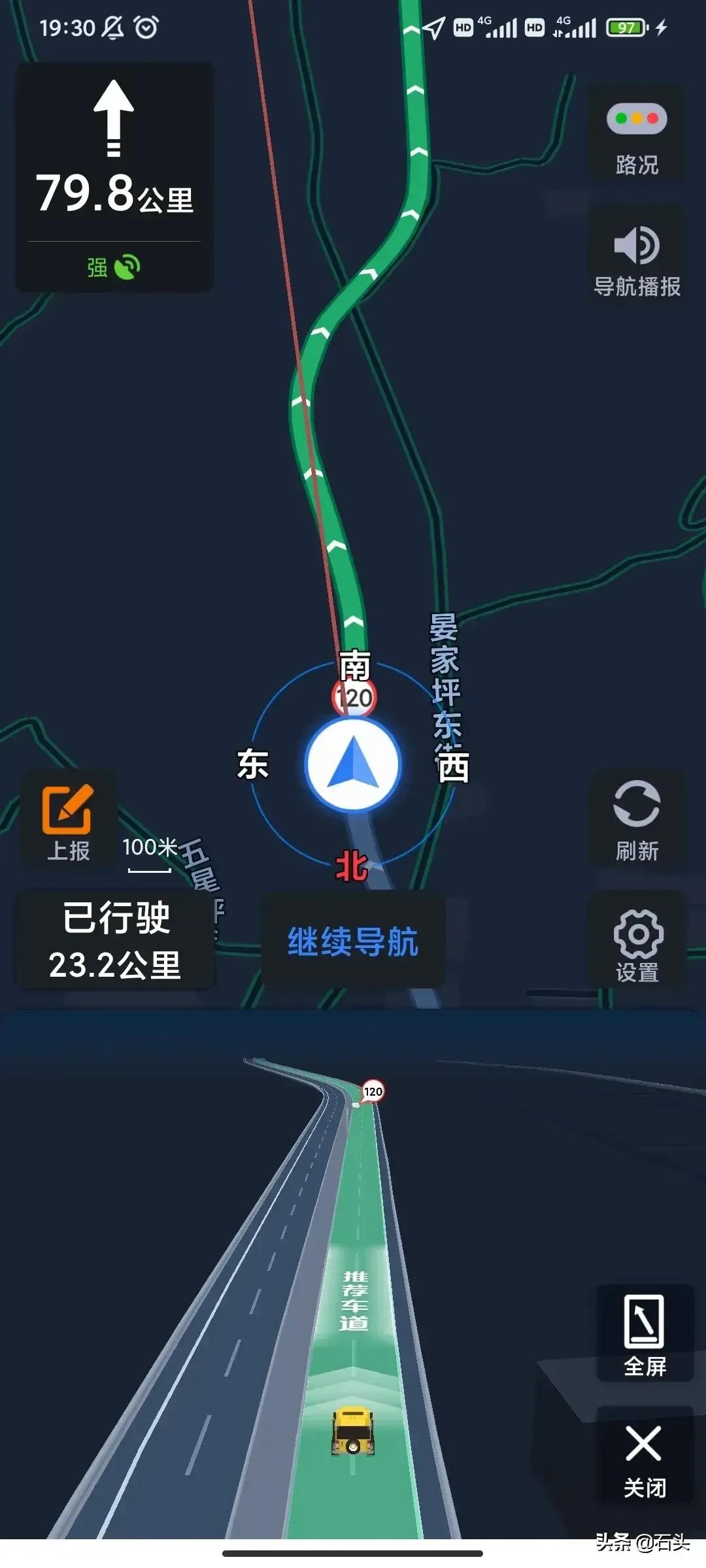The width and height of the screenshot is (706, 1568).
Task: Select the 上报 report icon
Action: coord(68,813)
